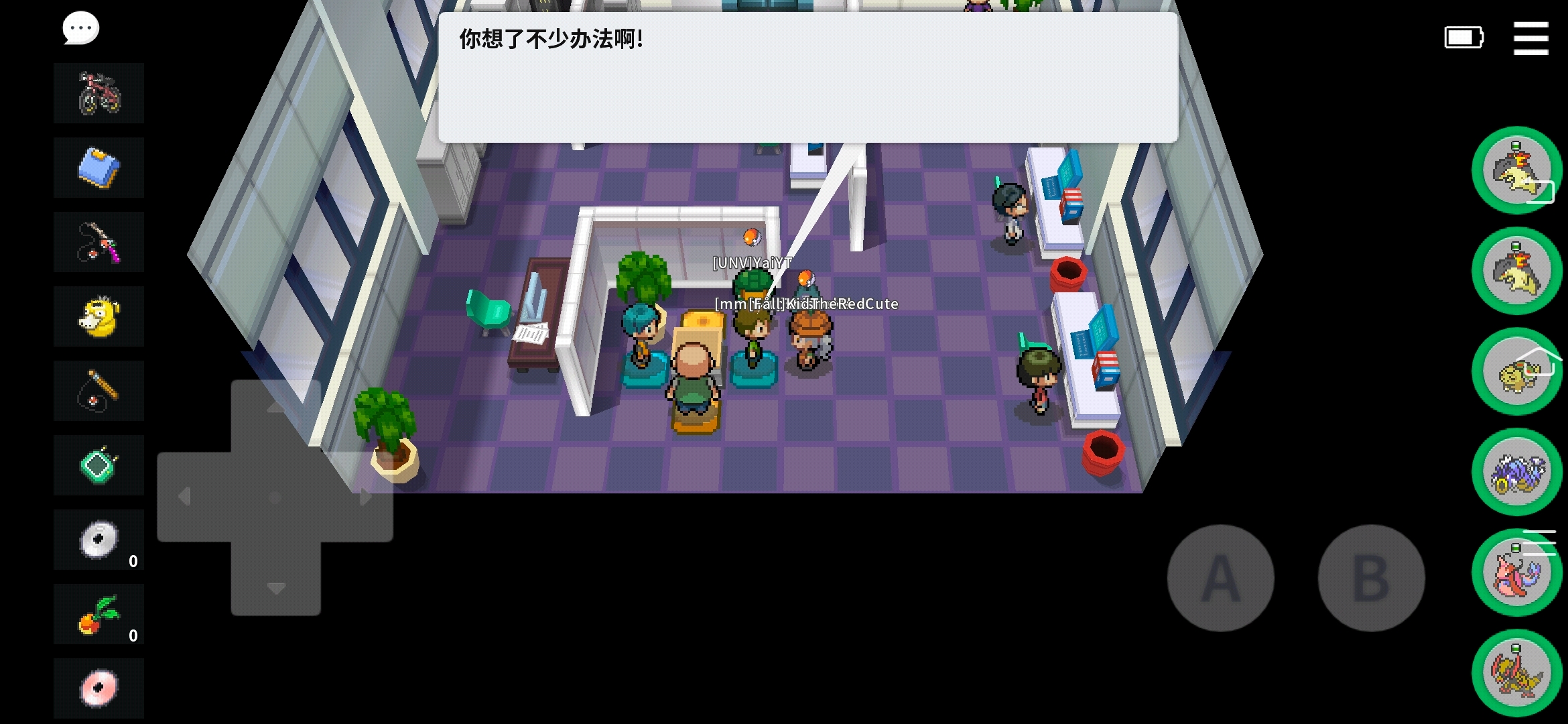Use the old fishing rod item
Viewport: 1568px width, 724px height.
(x=99, y=391)
